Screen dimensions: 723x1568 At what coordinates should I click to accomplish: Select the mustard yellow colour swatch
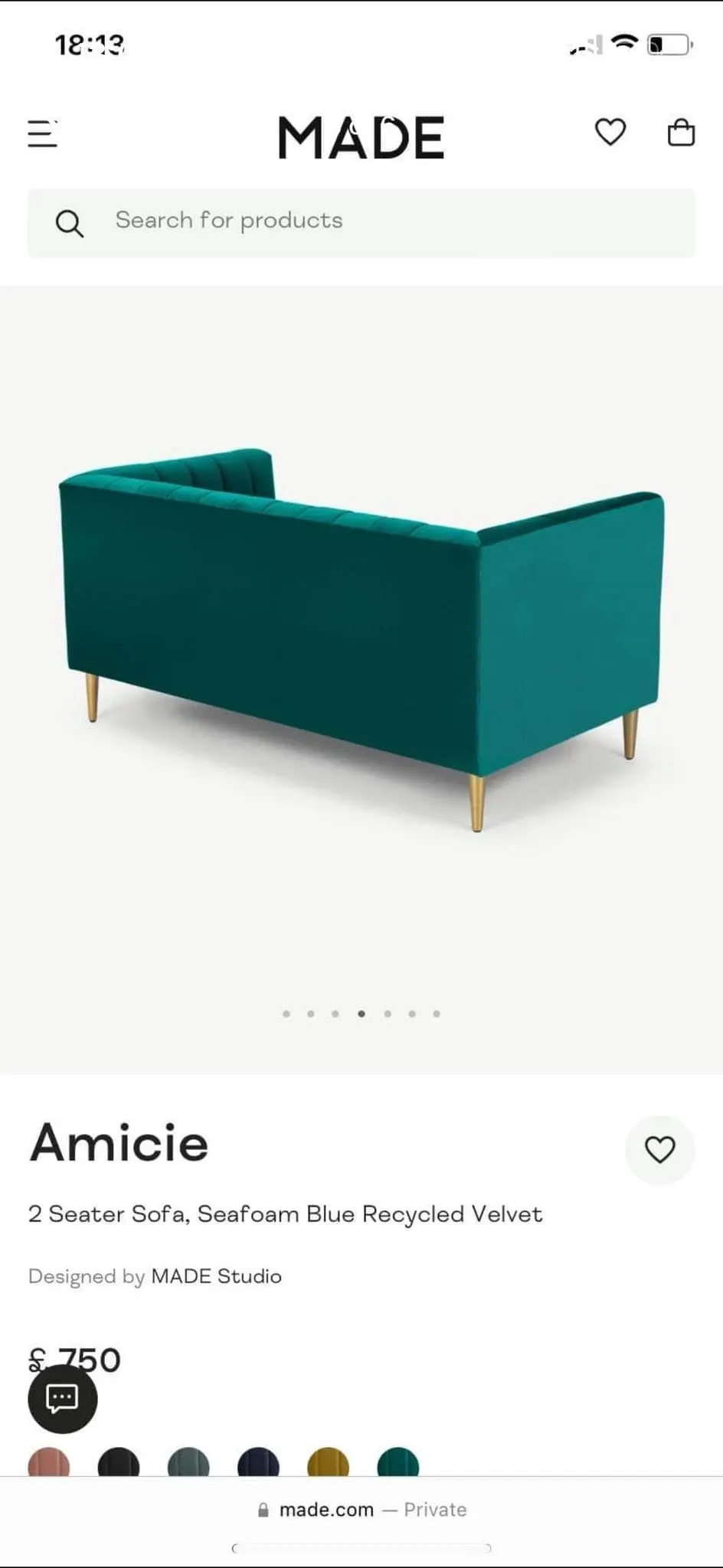[329, 1462]
